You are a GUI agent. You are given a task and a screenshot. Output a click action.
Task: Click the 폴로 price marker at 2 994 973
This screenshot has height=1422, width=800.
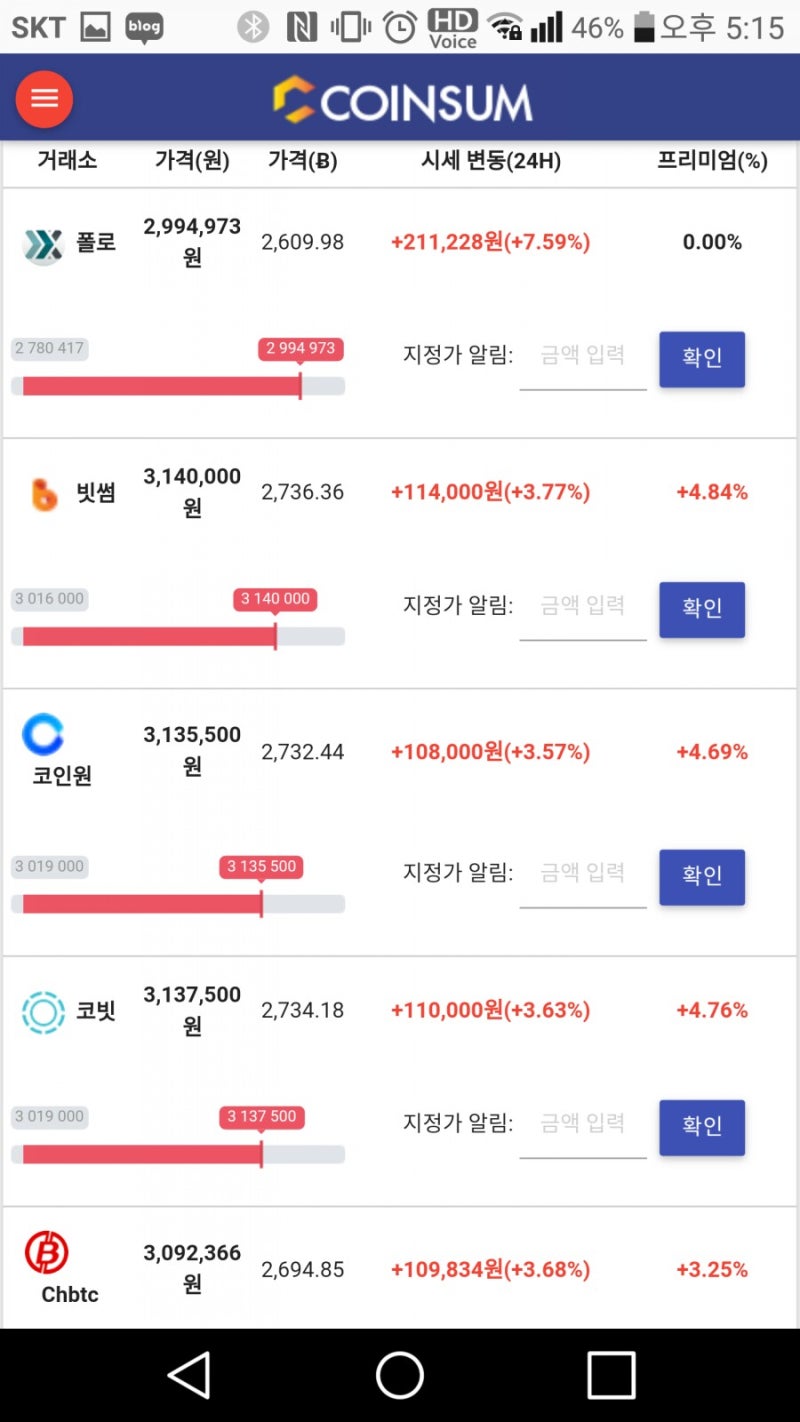(300, 348)
